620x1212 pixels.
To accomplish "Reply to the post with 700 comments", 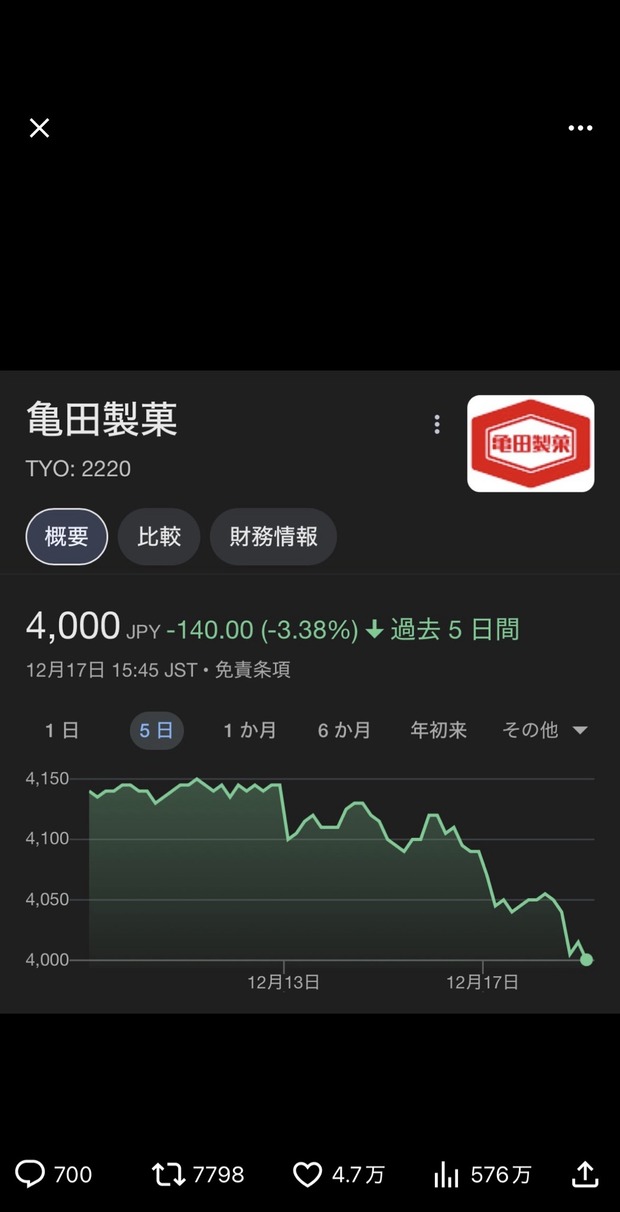I will (31, 1174).
